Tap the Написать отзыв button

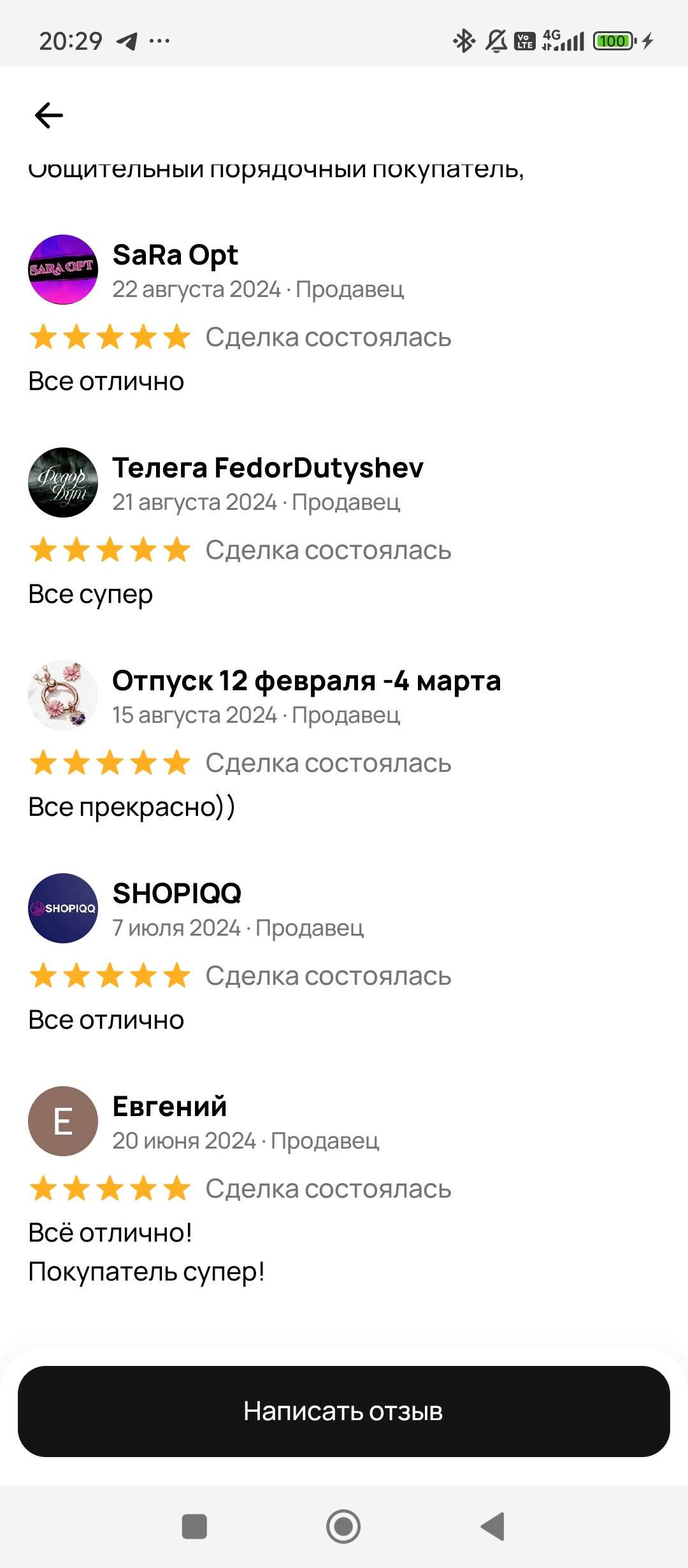[x=344, y=1411]
